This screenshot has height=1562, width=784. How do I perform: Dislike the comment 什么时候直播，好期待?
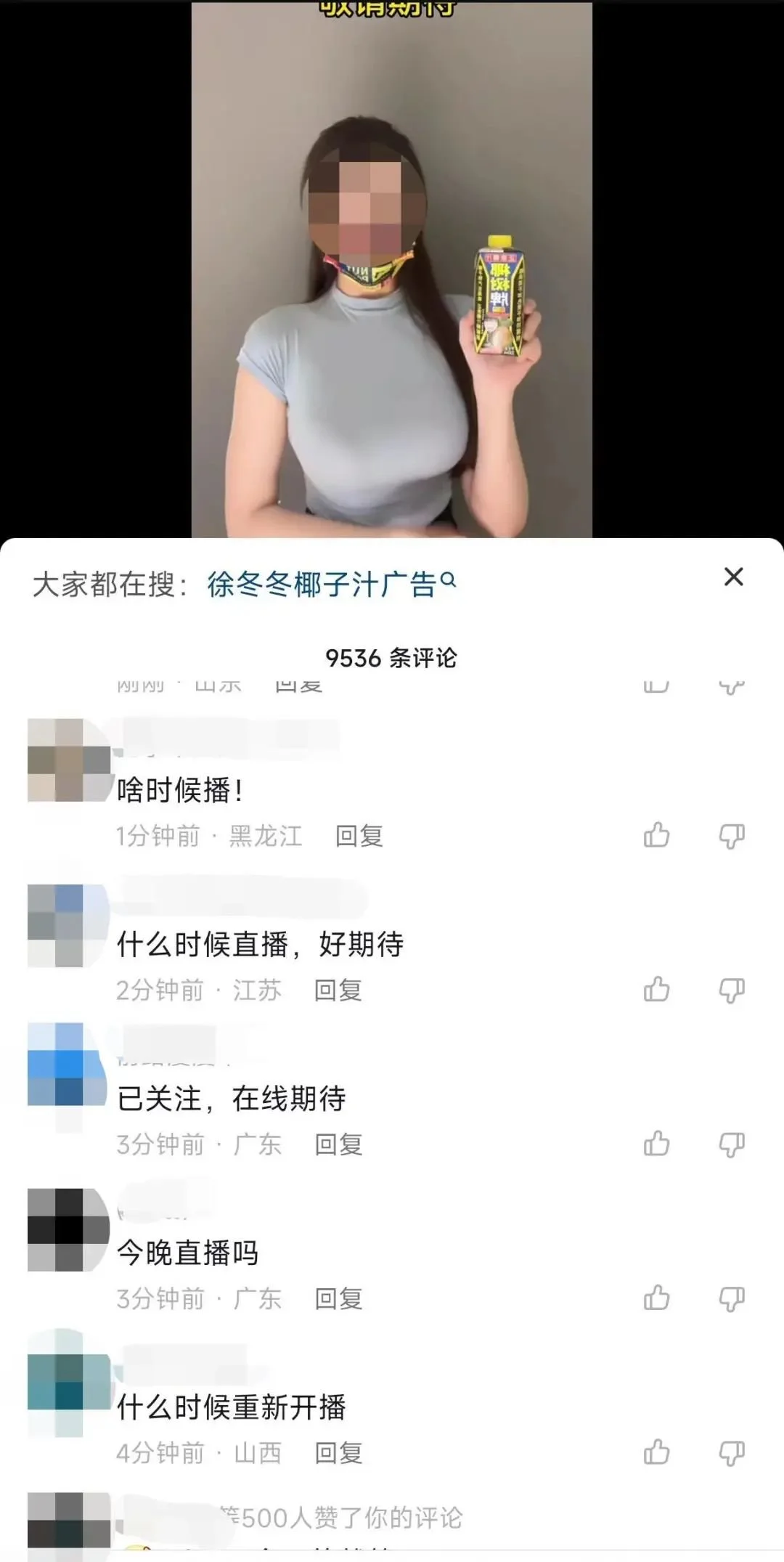tap(732, 990)
